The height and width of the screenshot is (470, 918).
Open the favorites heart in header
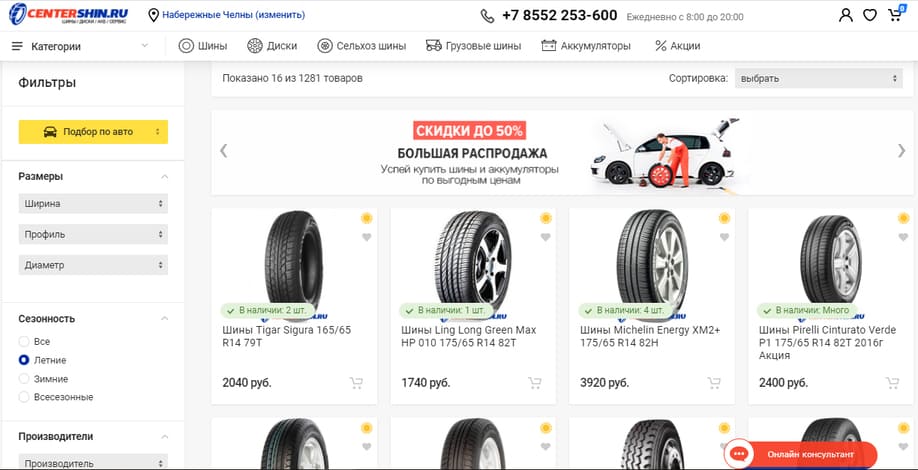coord(870,15)
